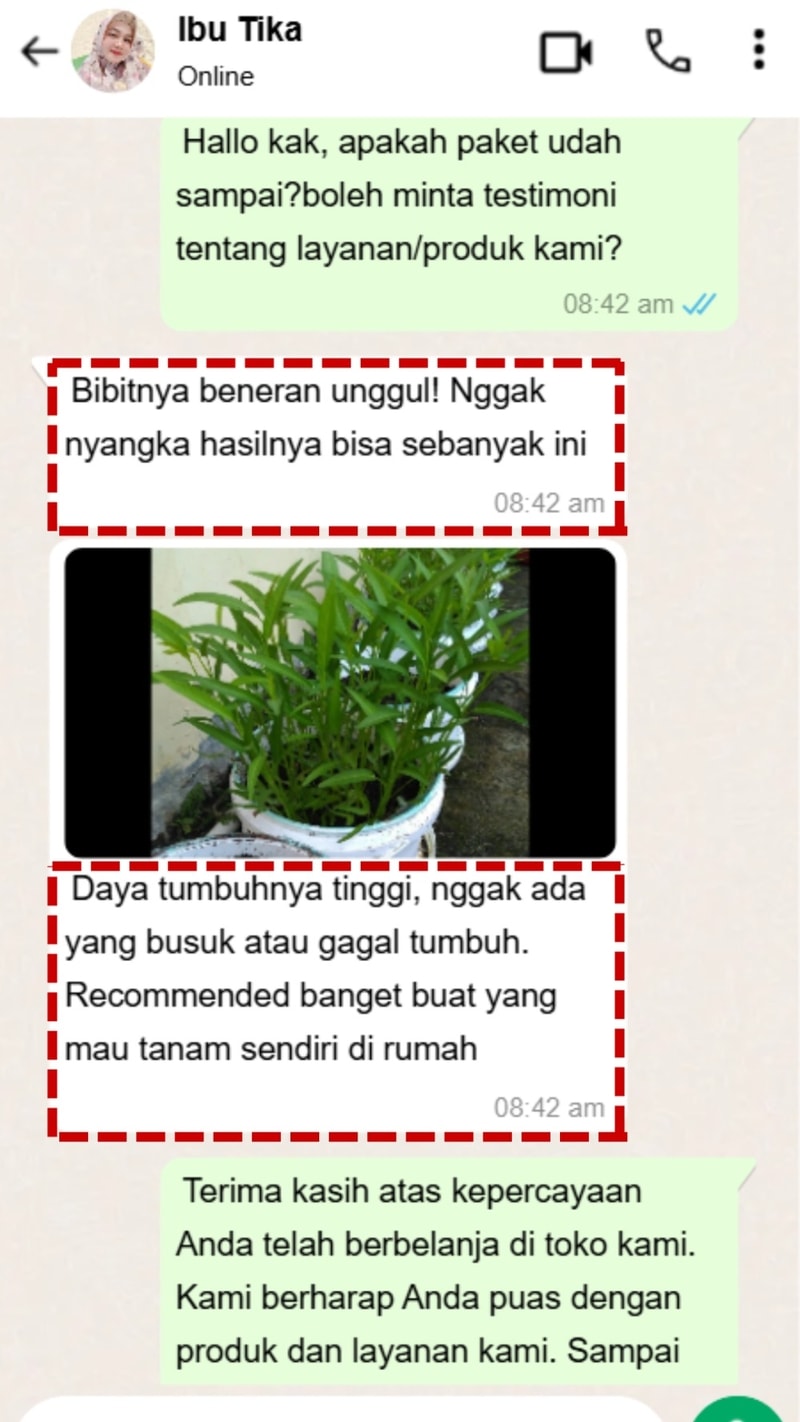The image size is (800, 1422).
Task: Place a voice call to Ibu Tika
Action: 667,51
